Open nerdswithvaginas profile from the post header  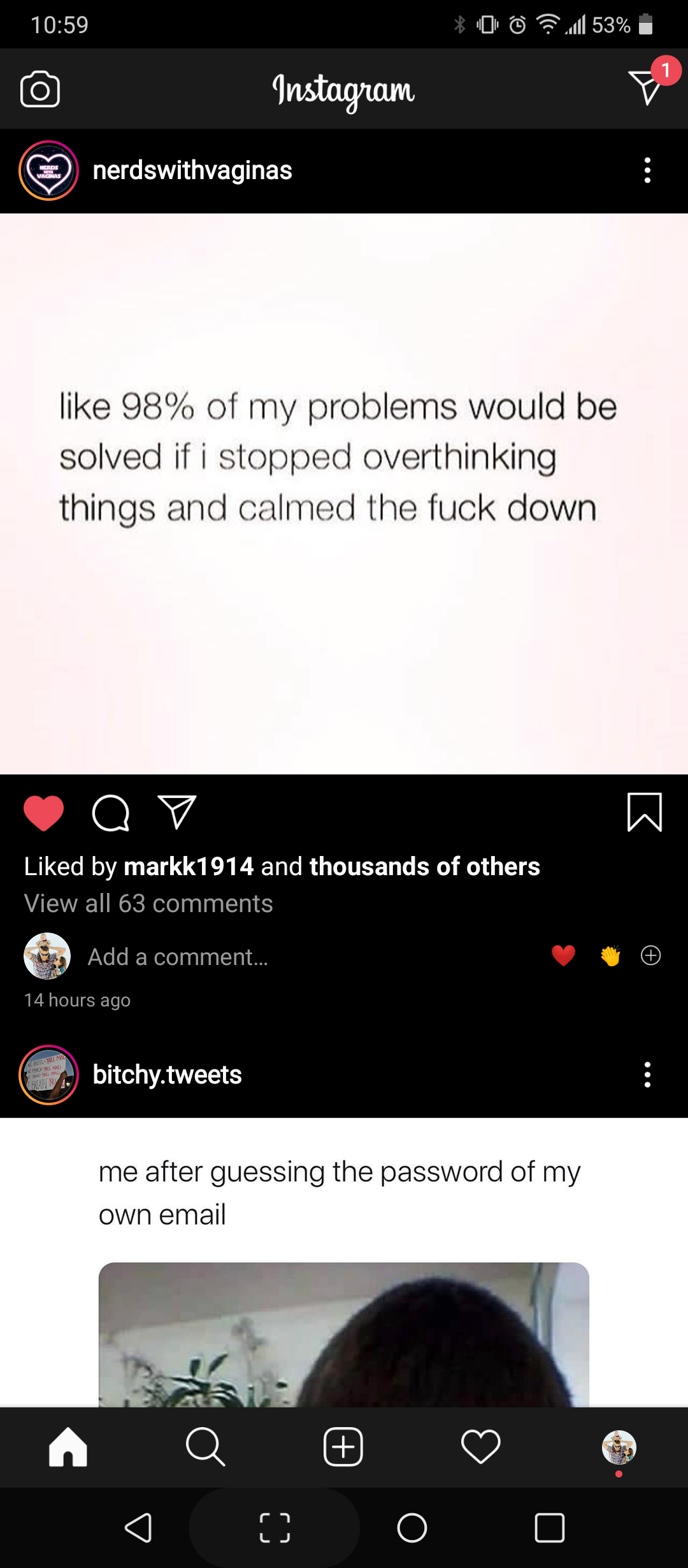tap(192, 171)
